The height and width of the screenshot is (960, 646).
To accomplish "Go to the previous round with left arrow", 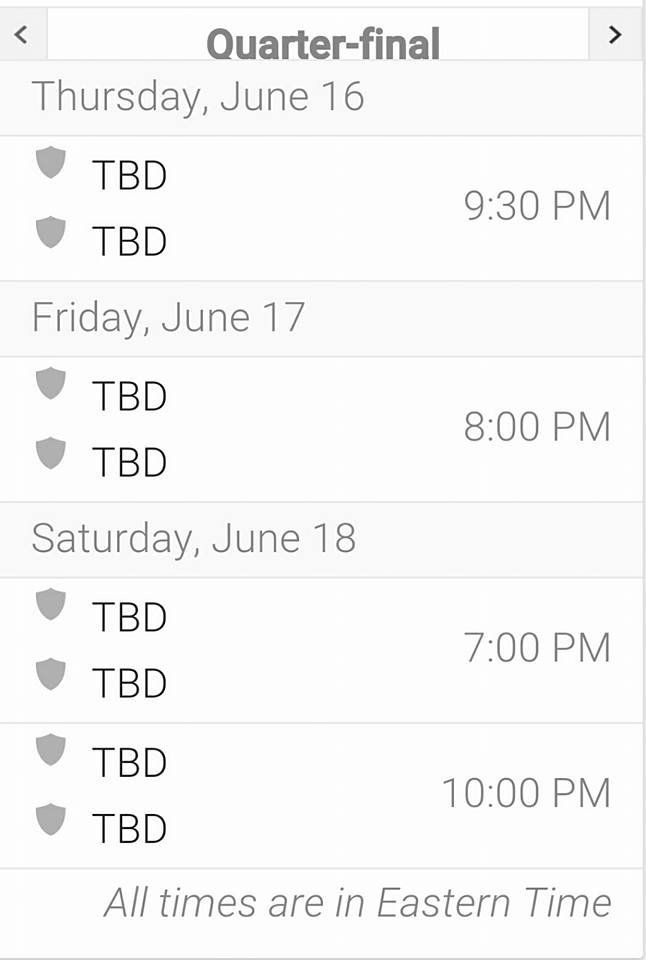I will point(22,35).
